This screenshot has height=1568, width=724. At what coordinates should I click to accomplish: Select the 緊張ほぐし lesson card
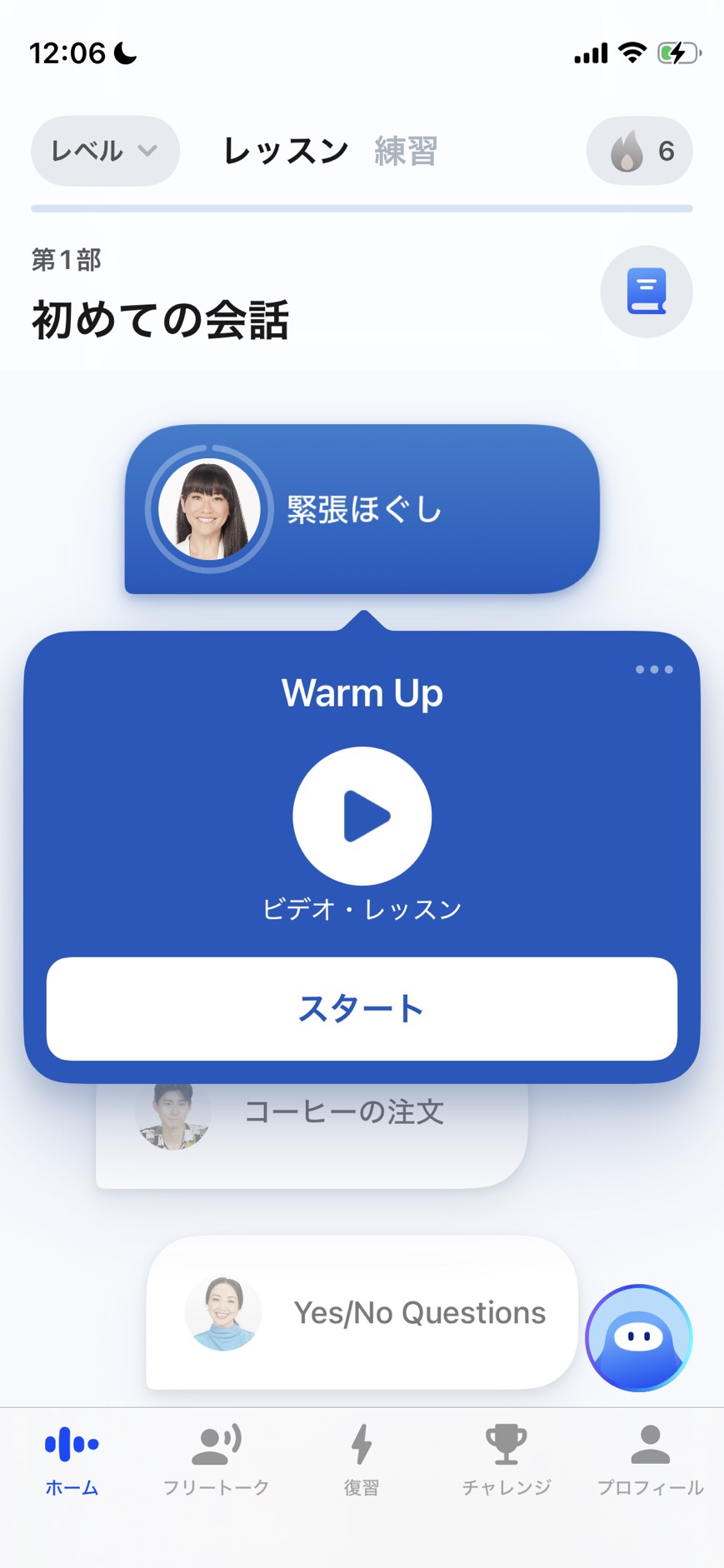[362, 509]
